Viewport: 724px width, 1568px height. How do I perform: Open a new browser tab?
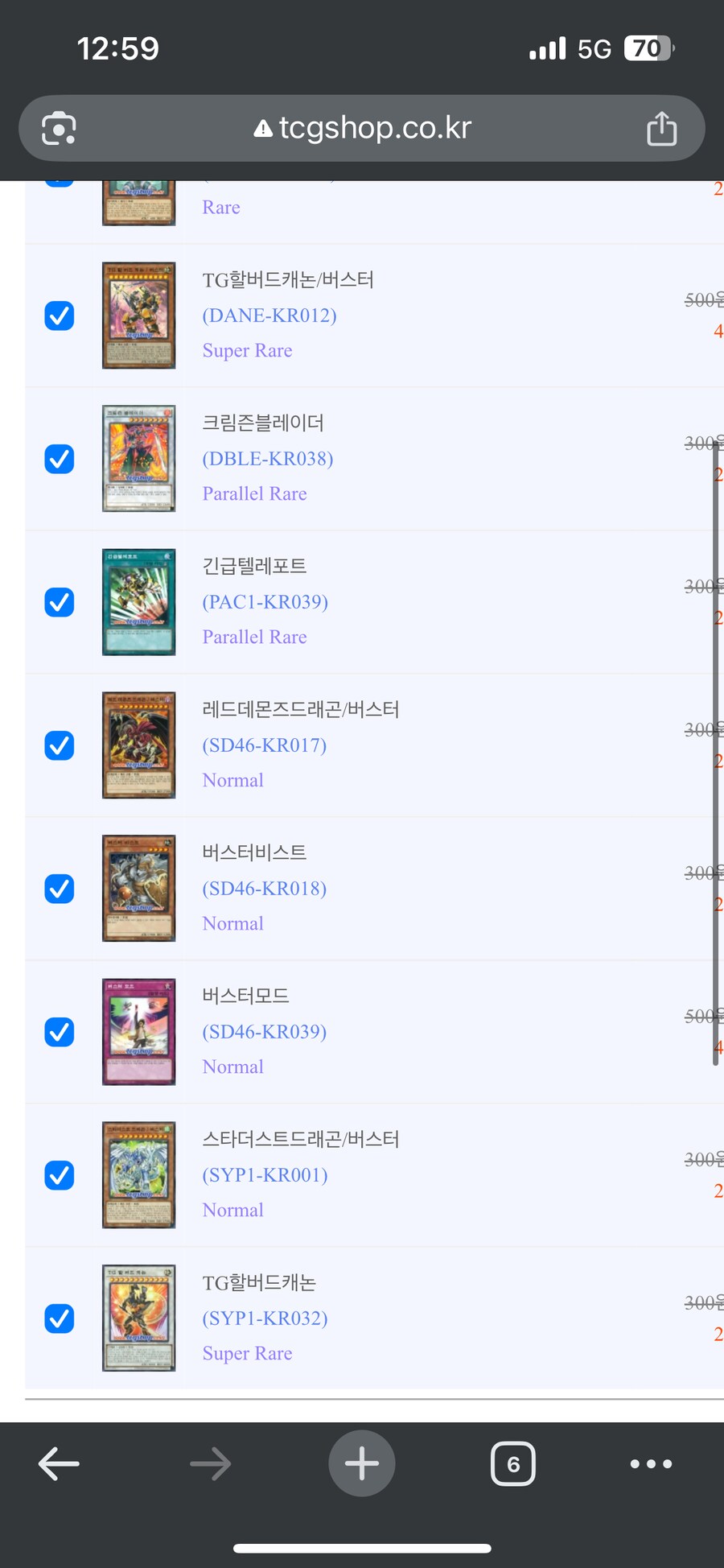(361, 1463)
